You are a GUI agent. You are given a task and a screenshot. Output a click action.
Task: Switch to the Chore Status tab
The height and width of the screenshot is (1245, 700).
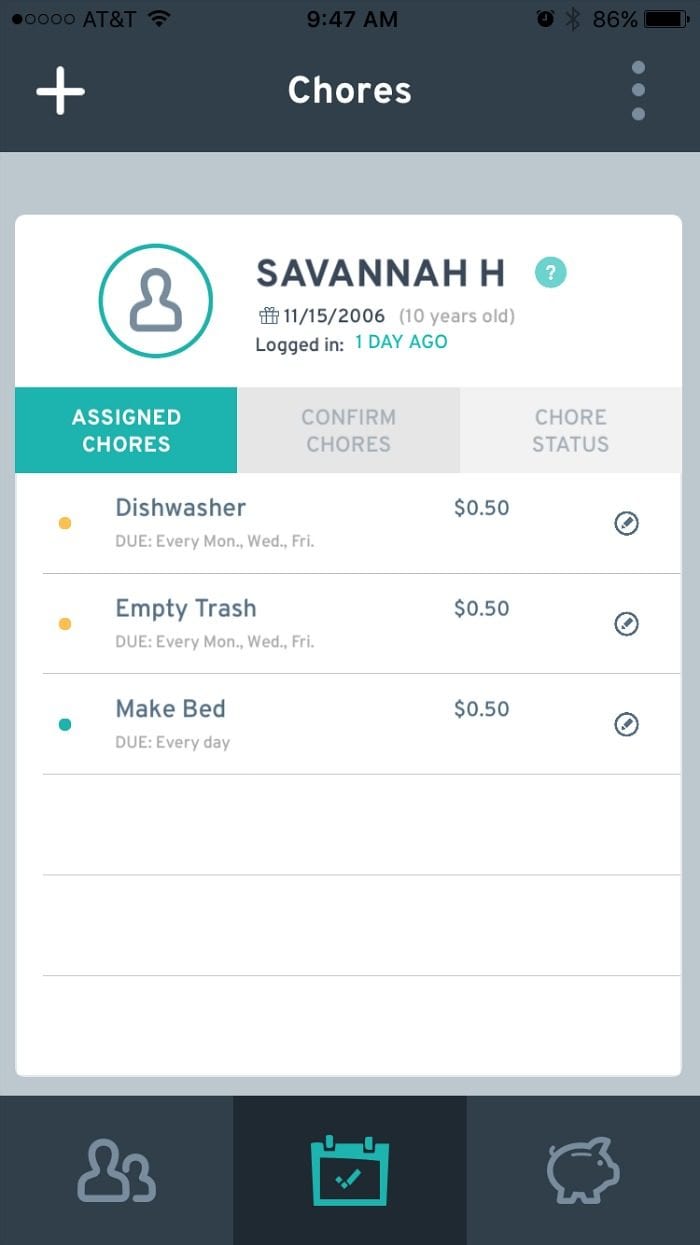point(570,430)
